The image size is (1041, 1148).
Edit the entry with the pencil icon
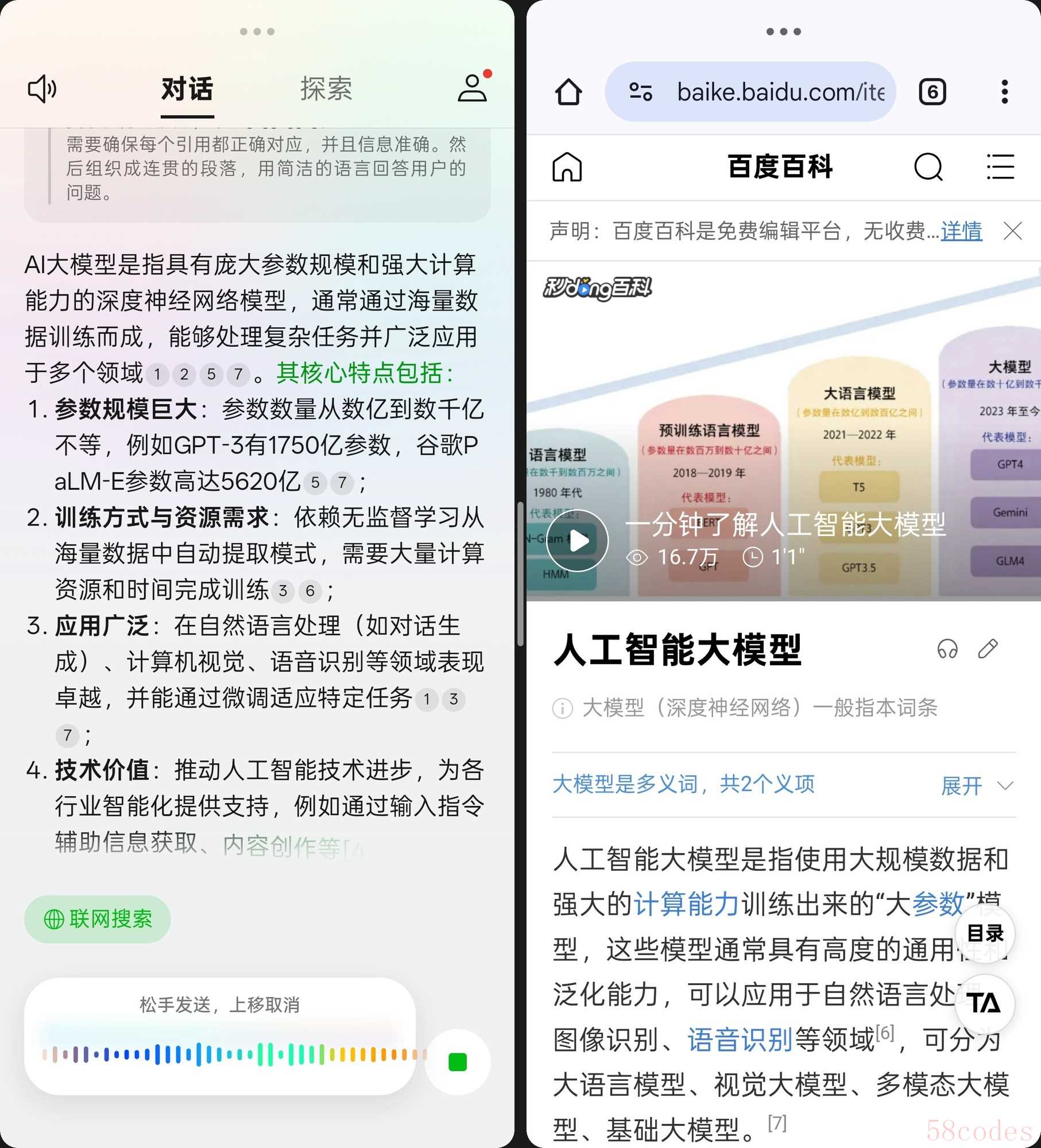coord(988,649)
